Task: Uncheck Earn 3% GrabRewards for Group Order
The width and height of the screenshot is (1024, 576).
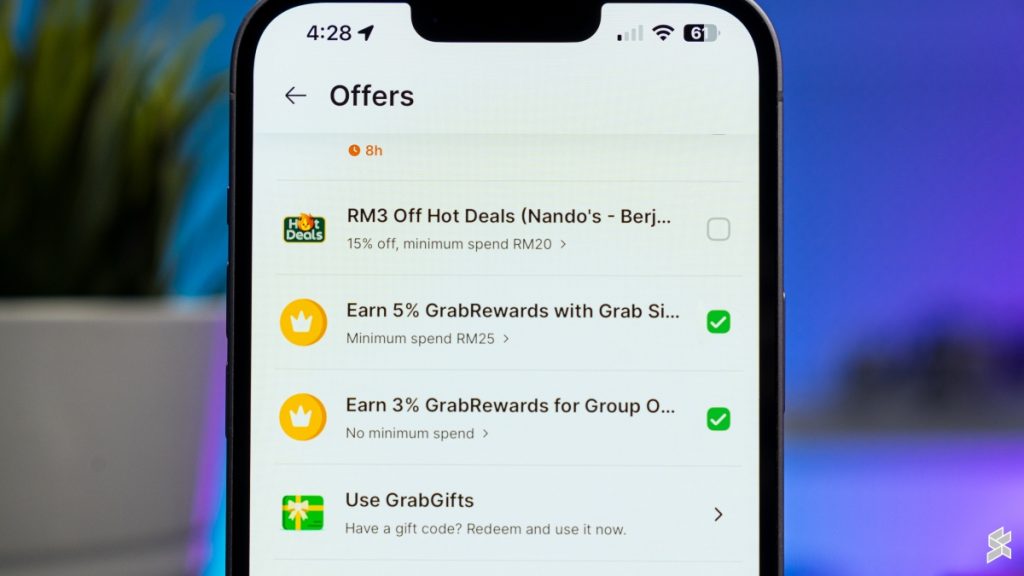Action: click(x=718, y=418)
